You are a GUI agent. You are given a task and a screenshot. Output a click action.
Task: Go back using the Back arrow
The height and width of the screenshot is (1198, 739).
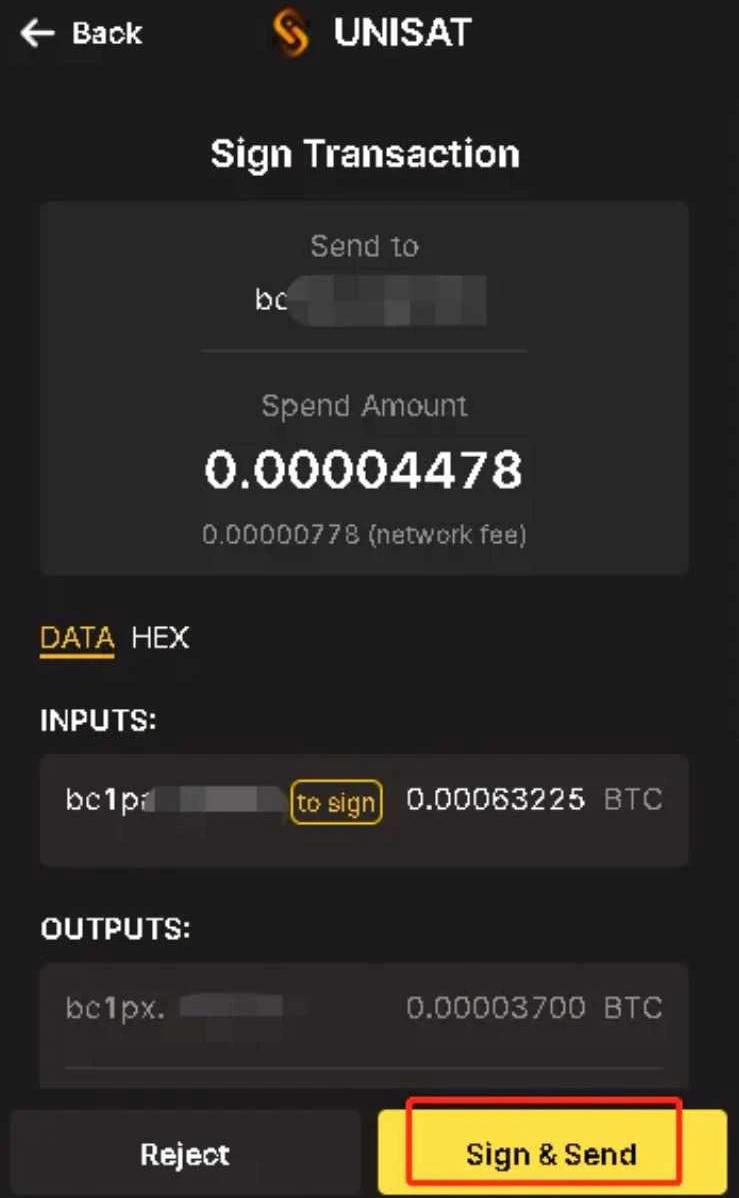tap(37, 33)
